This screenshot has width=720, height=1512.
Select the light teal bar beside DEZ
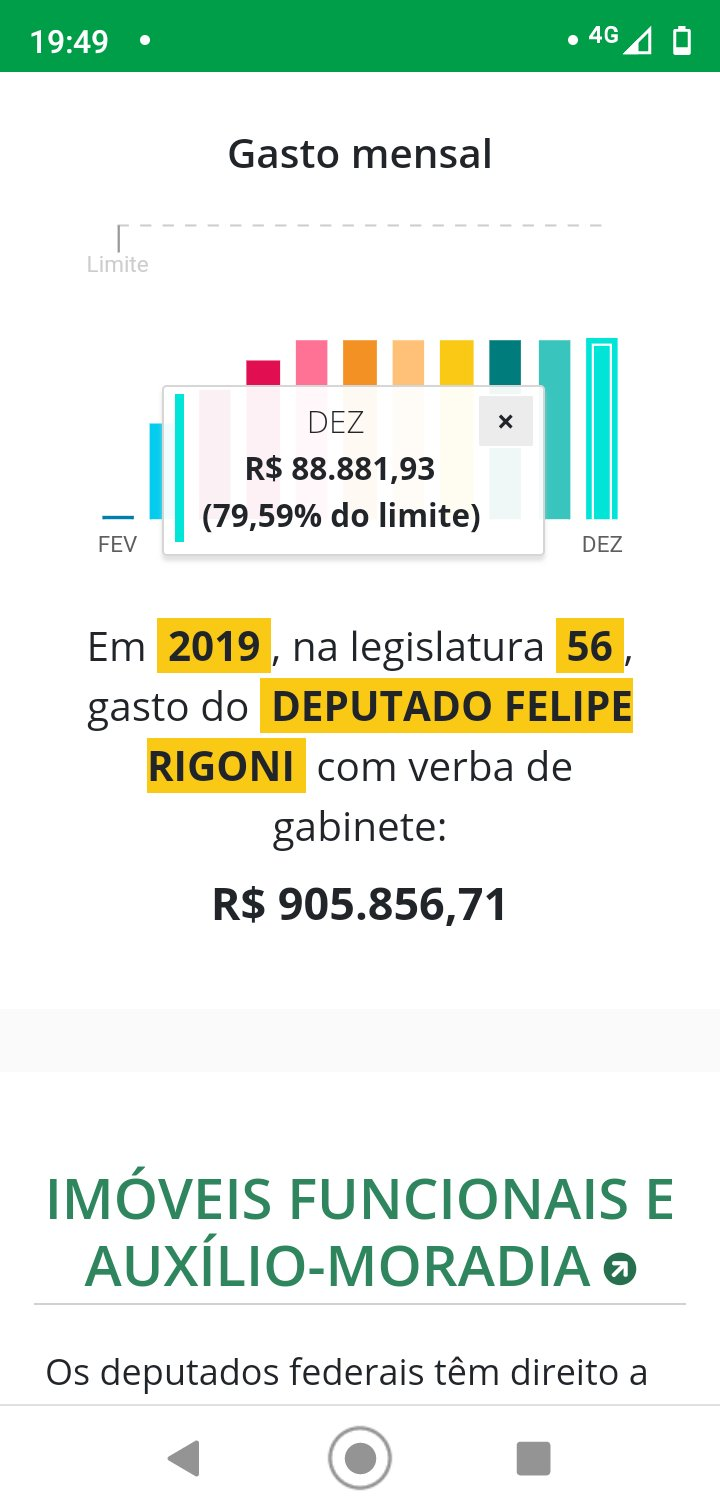pos(555,430)
